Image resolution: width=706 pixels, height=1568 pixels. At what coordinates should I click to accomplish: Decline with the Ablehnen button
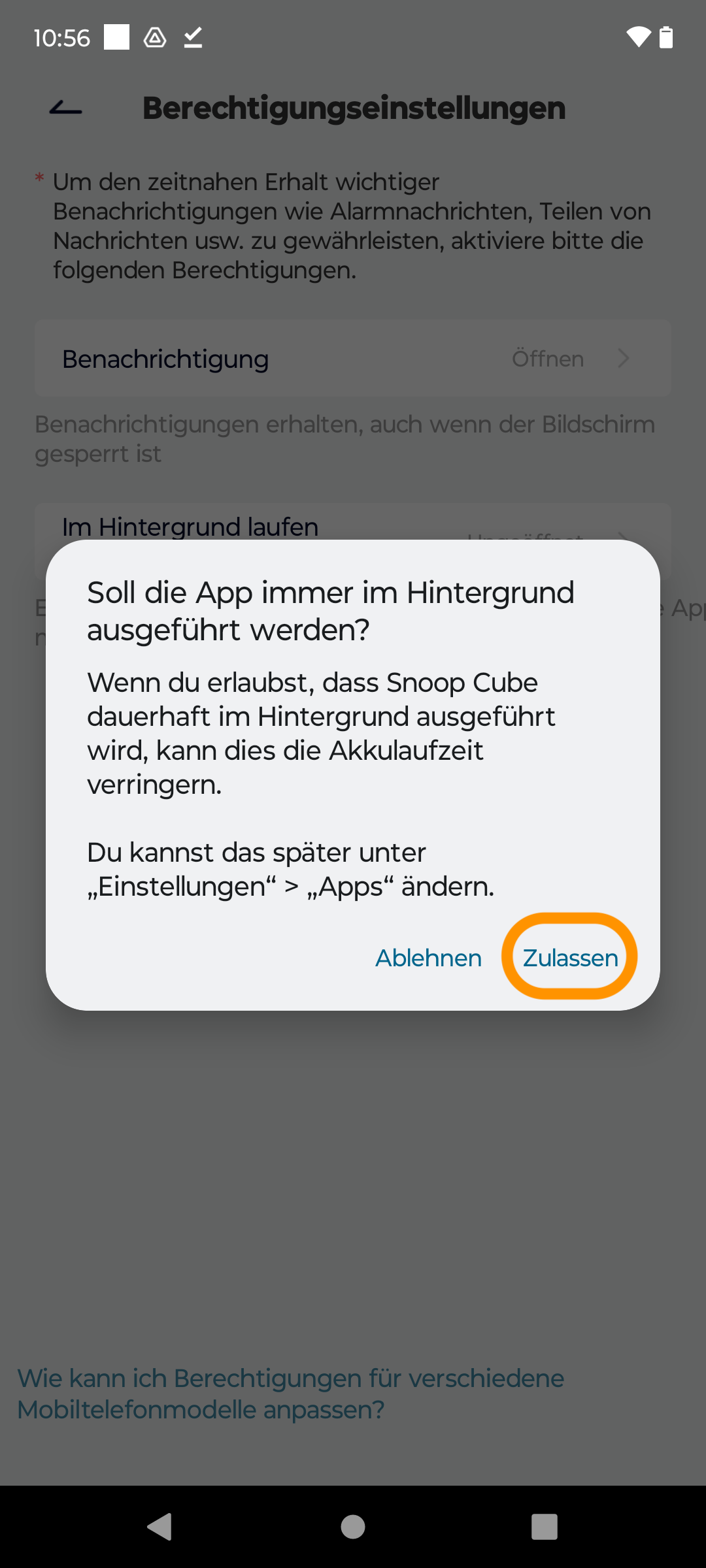pos(428,958)
